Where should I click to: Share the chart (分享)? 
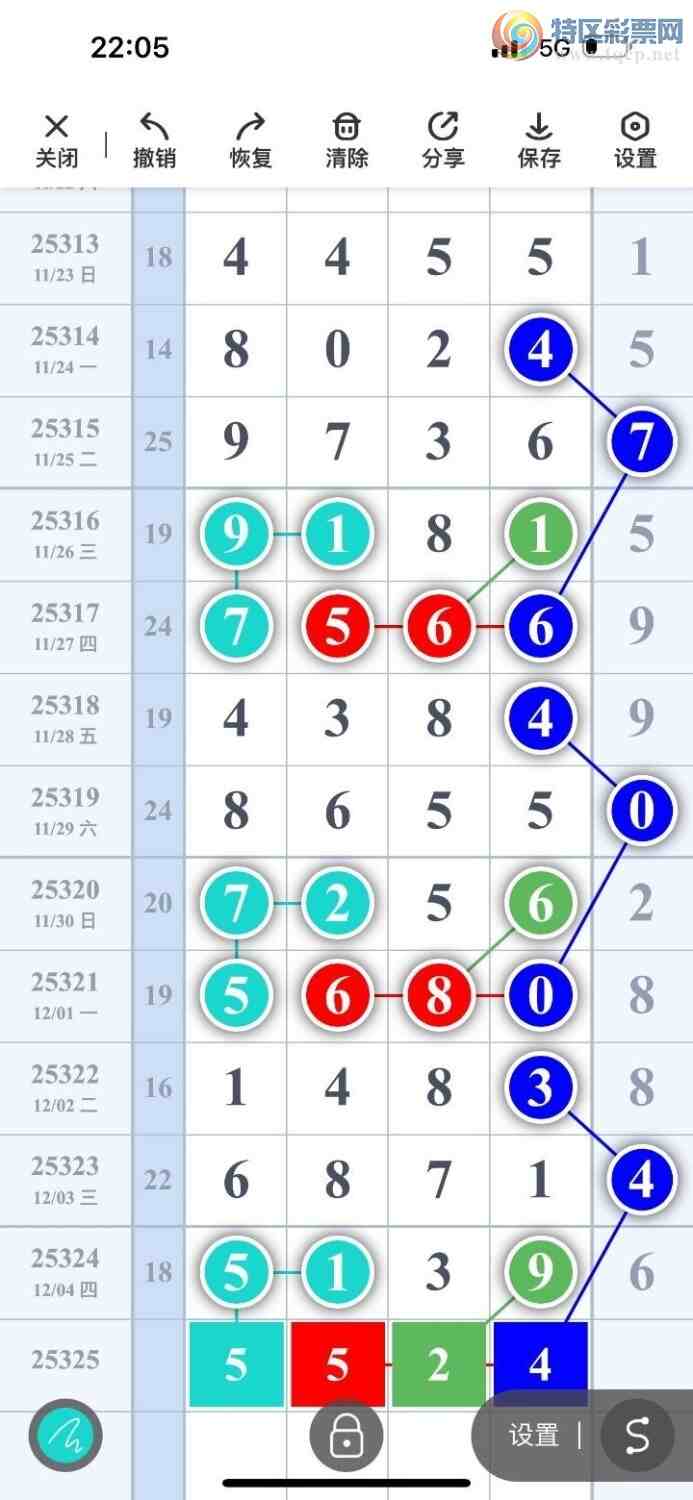pyautogui.click(x=443, y=141)
